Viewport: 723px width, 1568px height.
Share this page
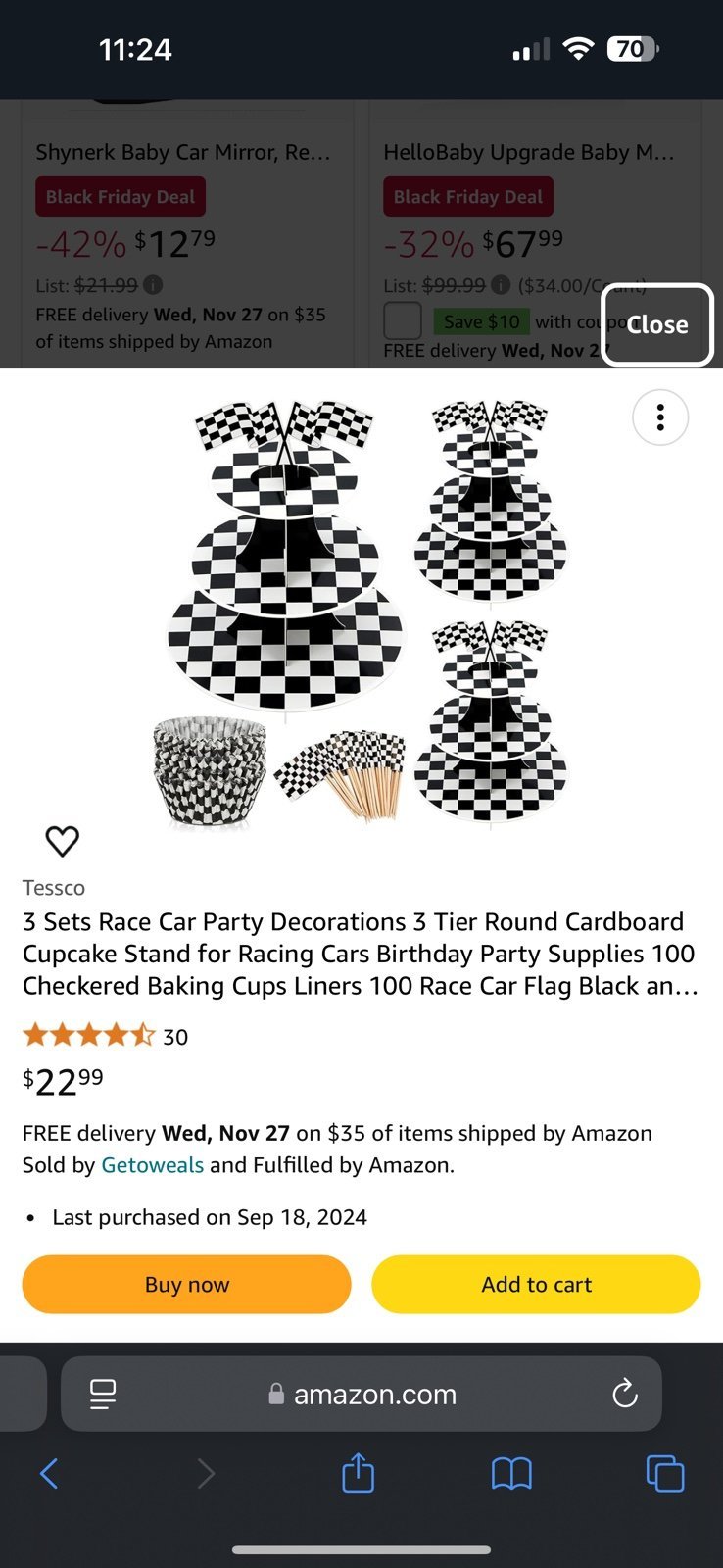[358, 1472]
